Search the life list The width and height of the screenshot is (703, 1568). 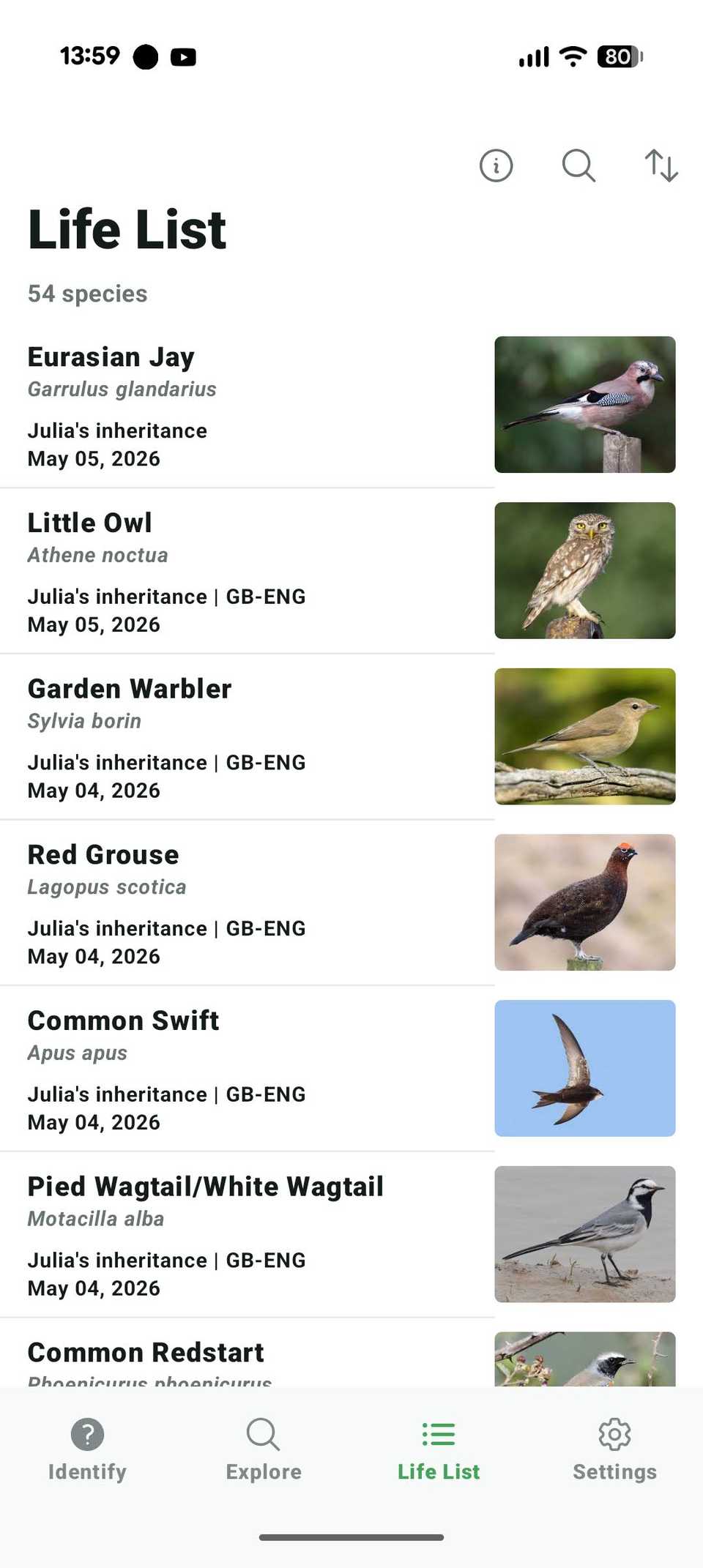tap(579, 165)
